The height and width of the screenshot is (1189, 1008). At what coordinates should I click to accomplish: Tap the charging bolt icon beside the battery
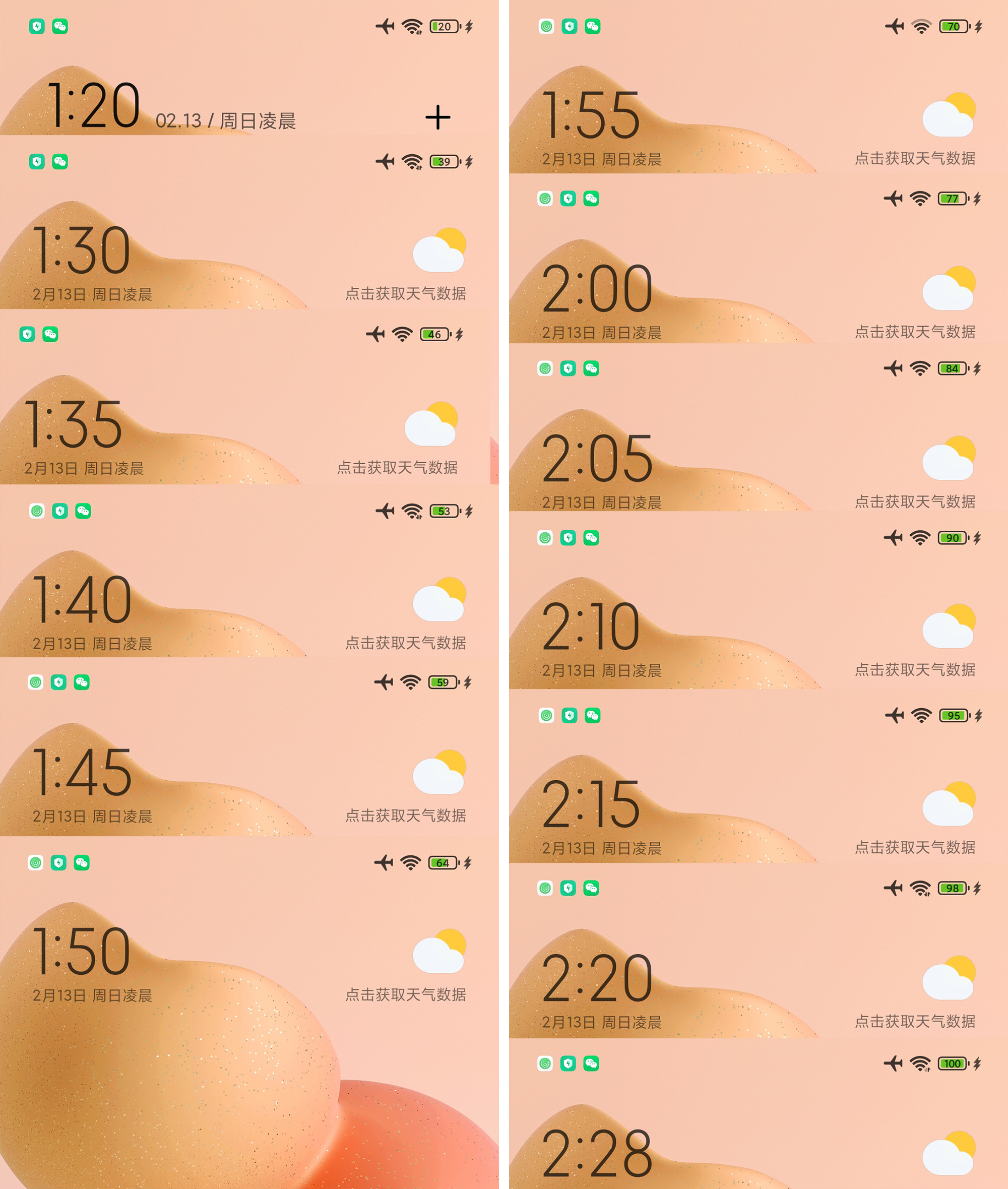pyautogui.click(x=470, y=26)
